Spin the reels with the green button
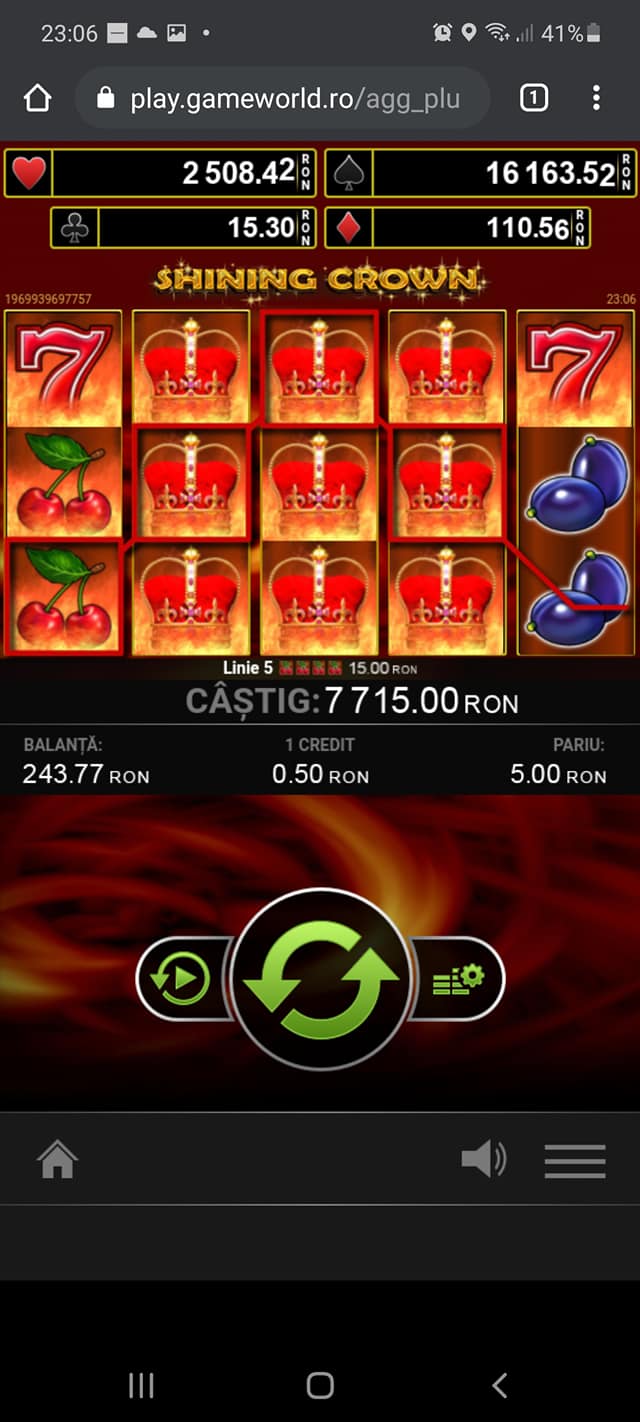The width and height of the screenshot is (640, 1422). click(320, 978)
